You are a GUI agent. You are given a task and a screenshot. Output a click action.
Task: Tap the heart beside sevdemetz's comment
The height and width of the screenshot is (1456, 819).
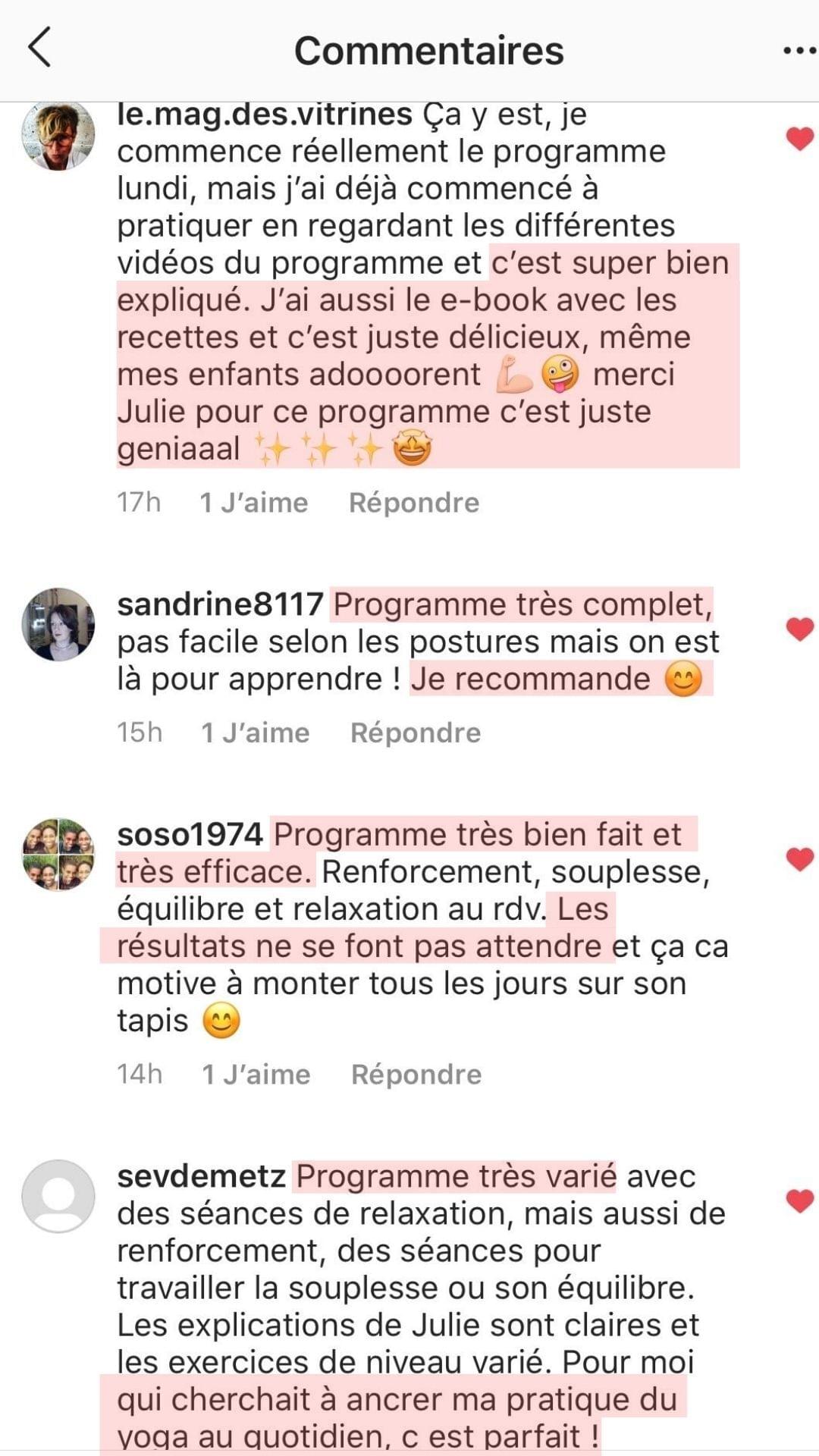click(x=799, y=1200)
